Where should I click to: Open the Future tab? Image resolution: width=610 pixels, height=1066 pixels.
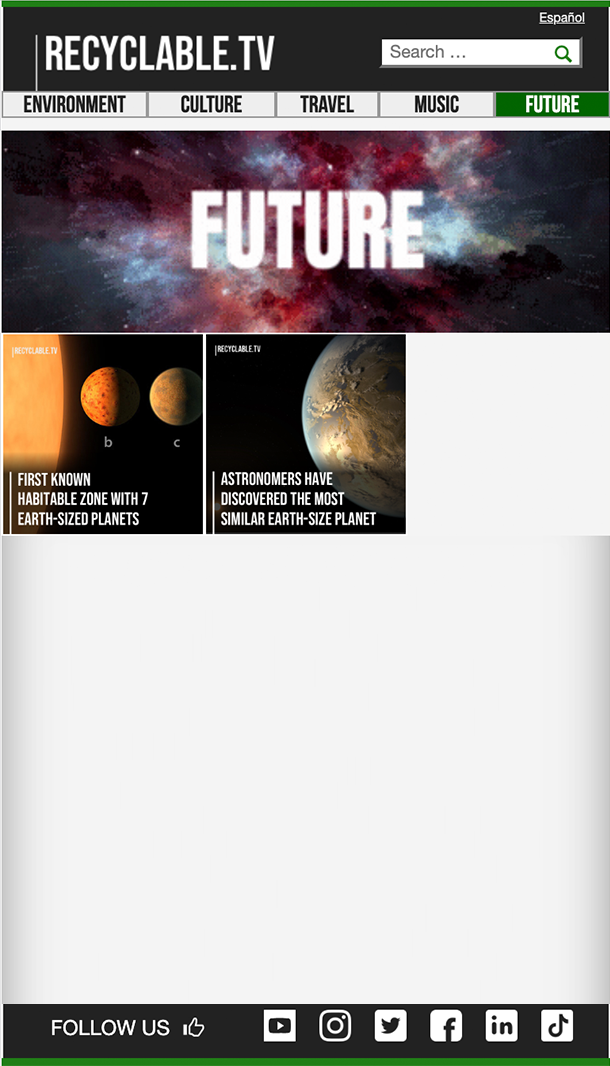point(552,105)
